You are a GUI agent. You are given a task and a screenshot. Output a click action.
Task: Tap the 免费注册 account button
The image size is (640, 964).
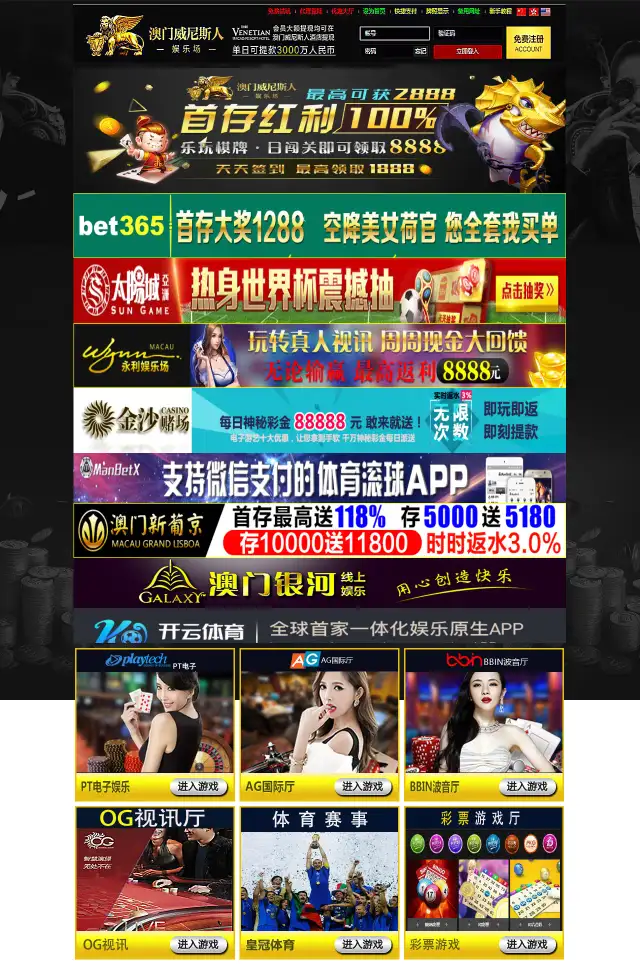coord(528,43)
